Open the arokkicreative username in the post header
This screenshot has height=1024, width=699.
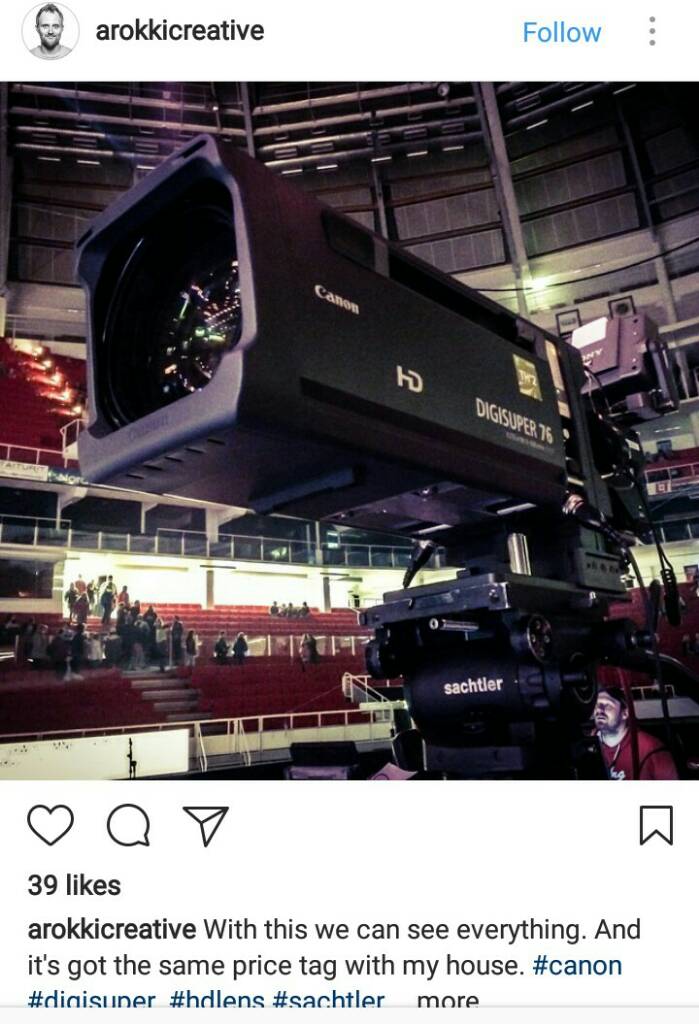click(180, 31)
